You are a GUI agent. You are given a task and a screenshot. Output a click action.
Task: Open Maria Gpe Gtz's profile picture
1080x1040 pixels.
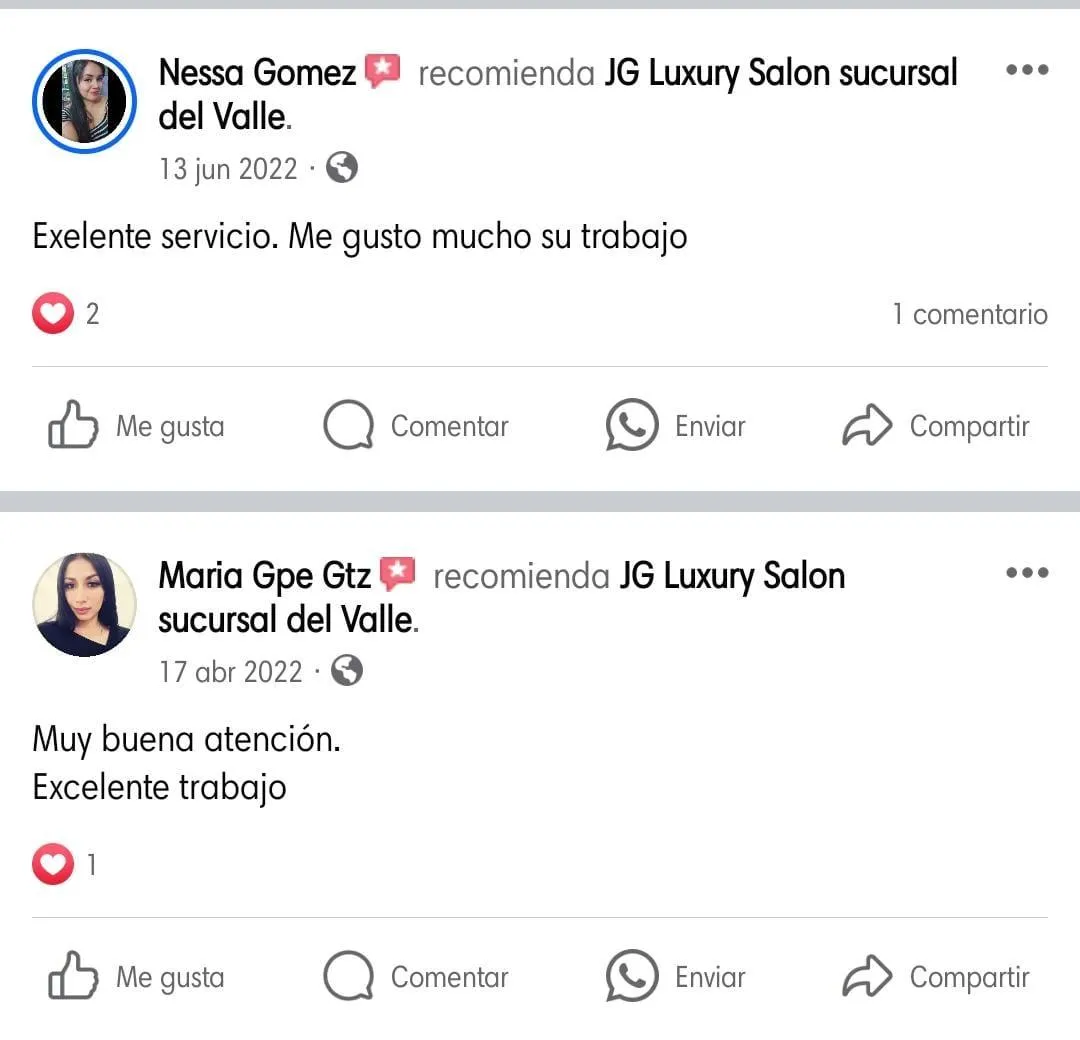(x=84, y=604)
